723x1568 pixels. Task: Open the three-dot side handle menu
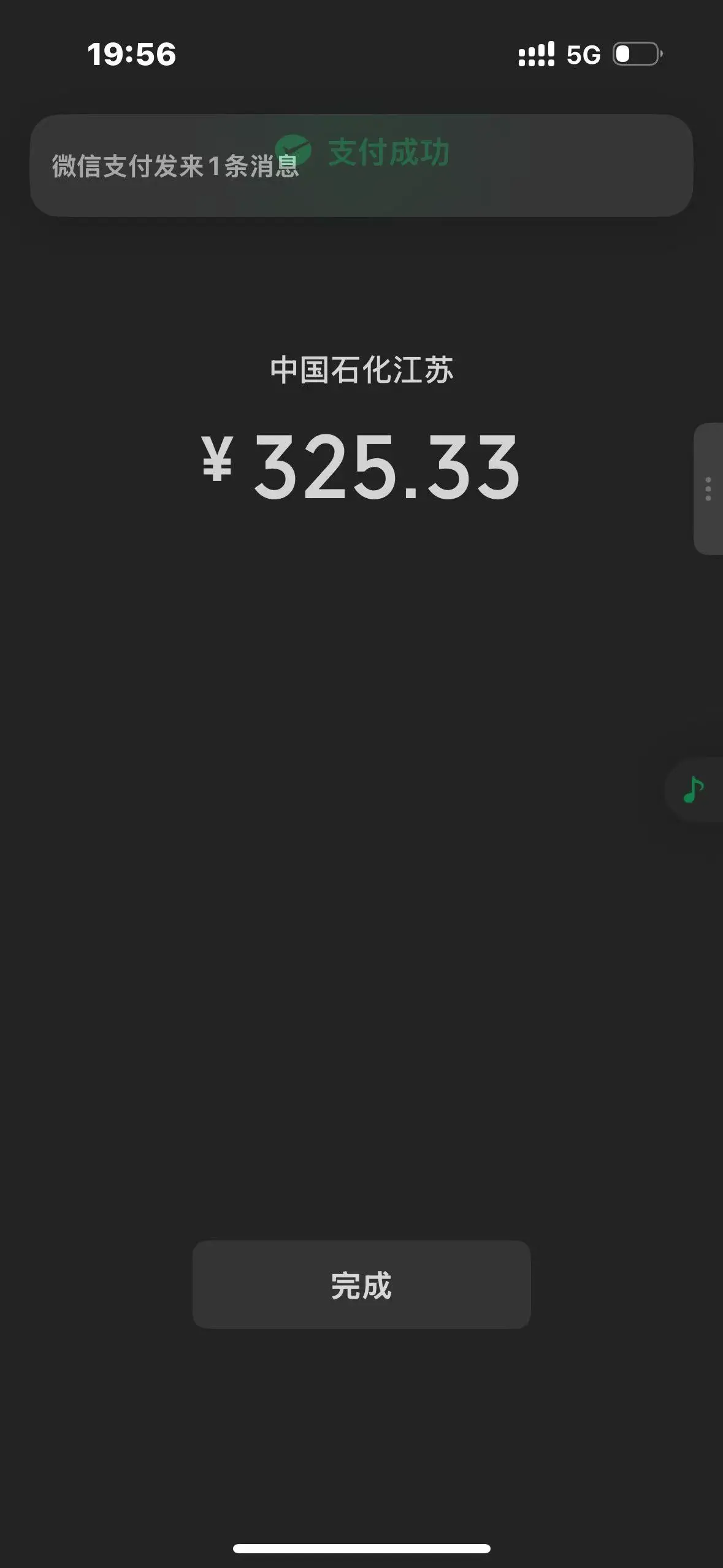708,489
